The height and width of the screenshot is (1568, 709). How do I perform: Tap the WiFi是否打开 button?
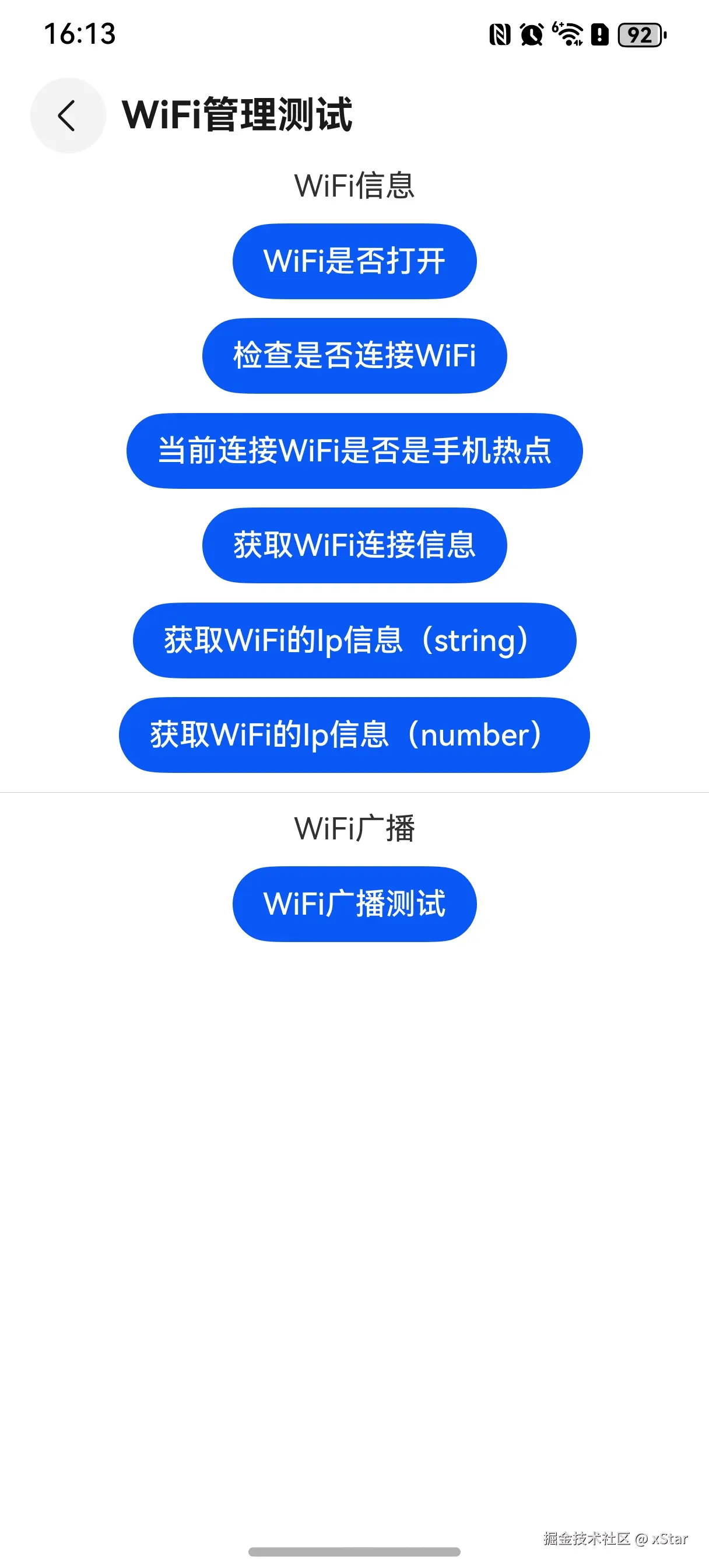(x=354, y=261)
